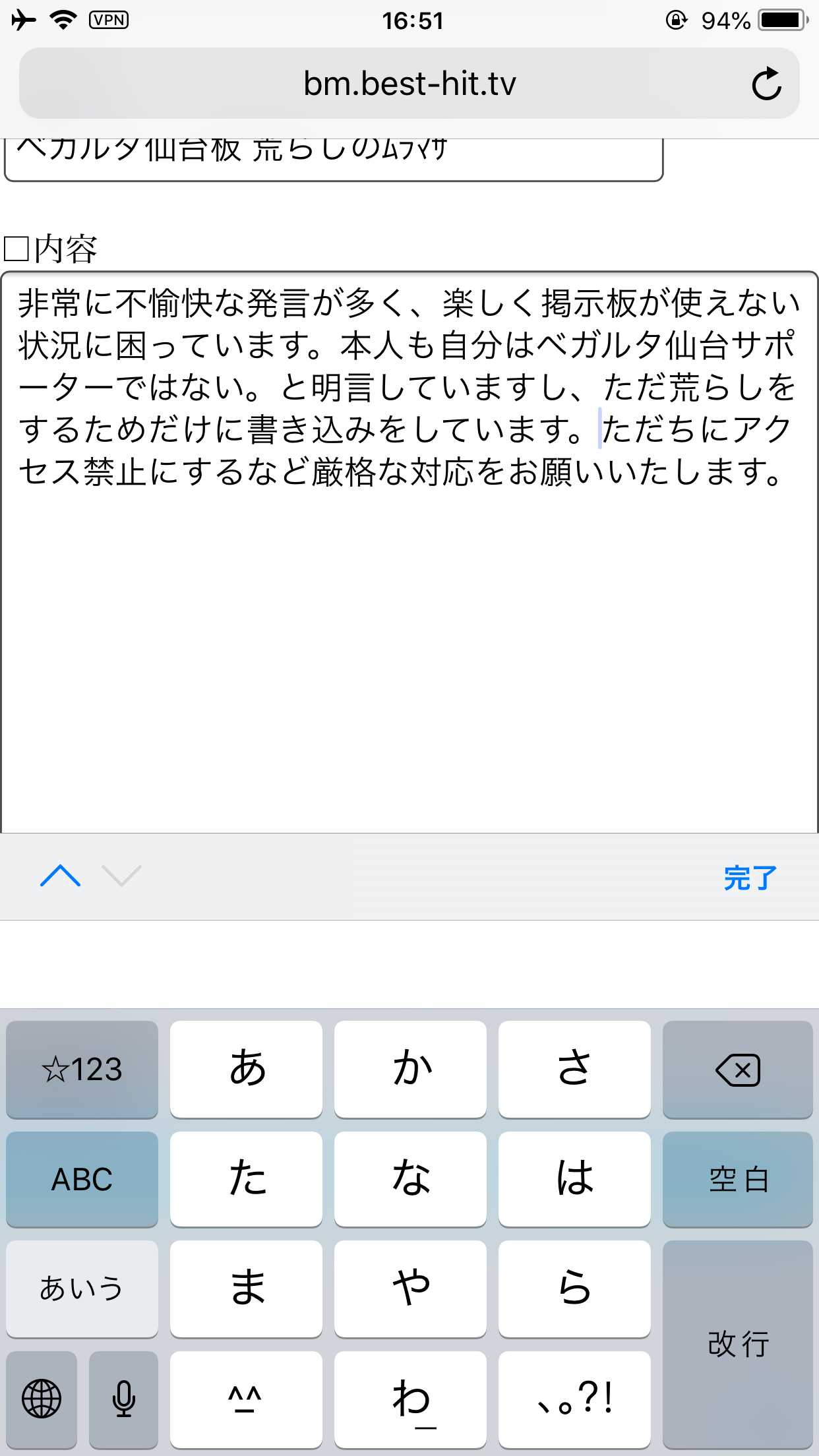Tap the 内容 text area

[409, 626]
